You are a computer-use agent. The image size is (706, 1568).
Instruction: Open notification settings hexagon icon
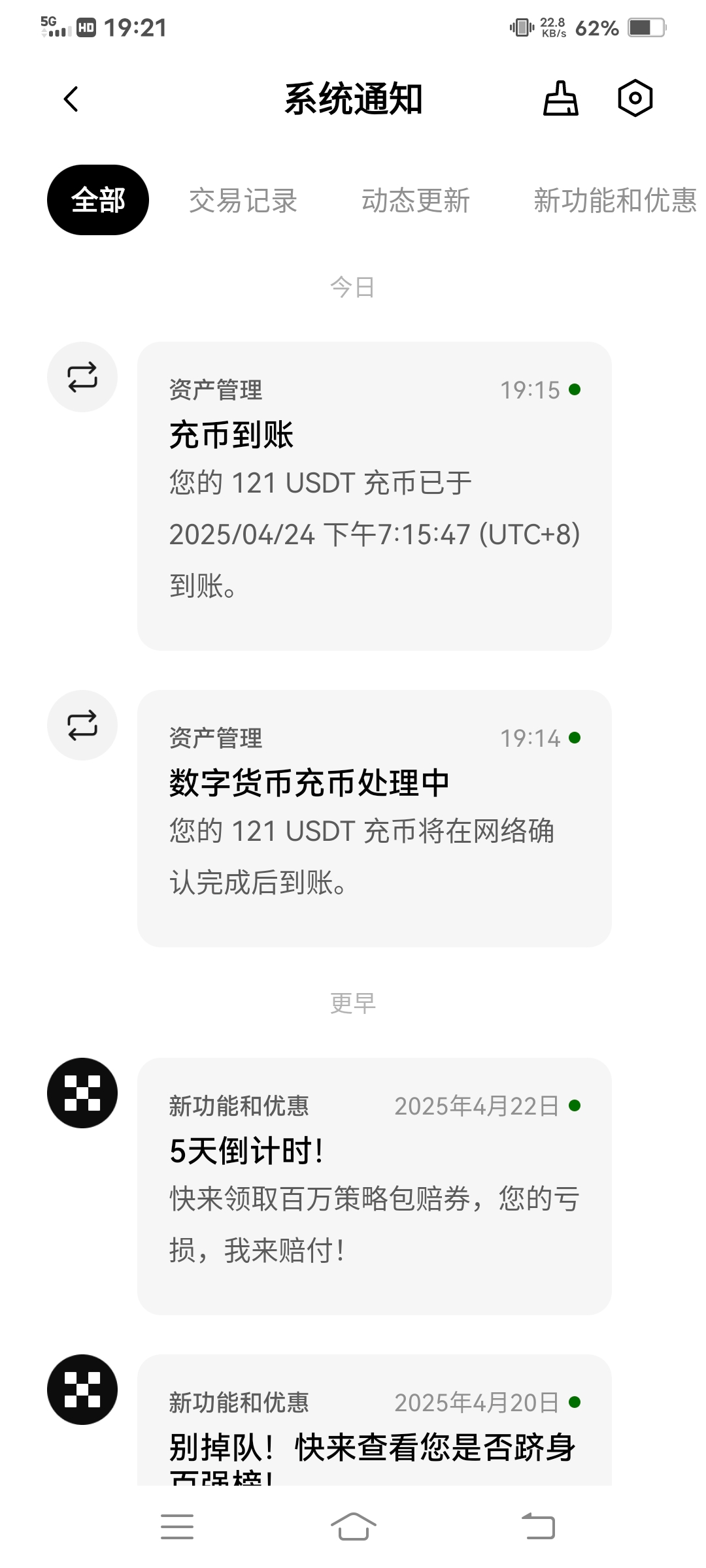point(635,99)
